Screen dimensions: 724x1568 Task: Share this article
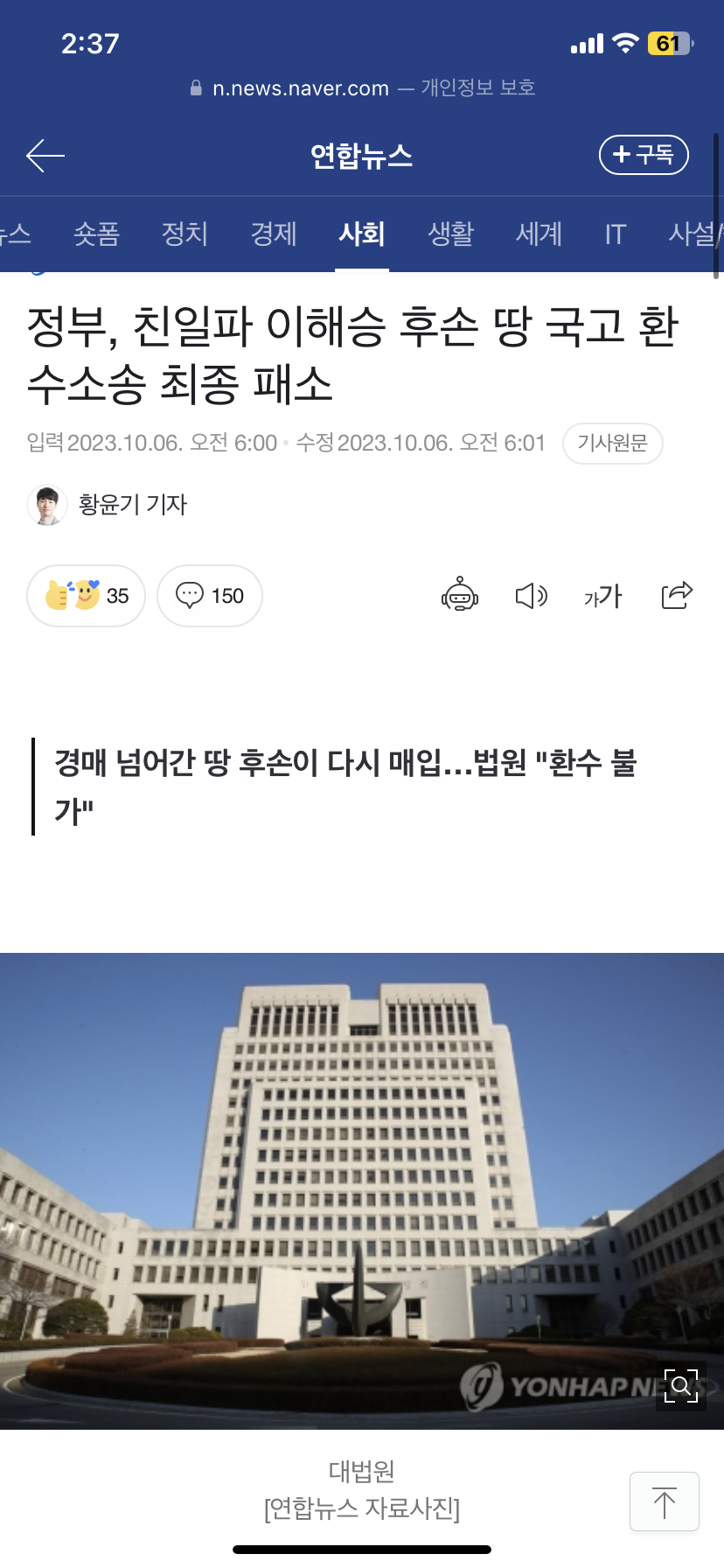pyautogui.click(x=677, y=595)
